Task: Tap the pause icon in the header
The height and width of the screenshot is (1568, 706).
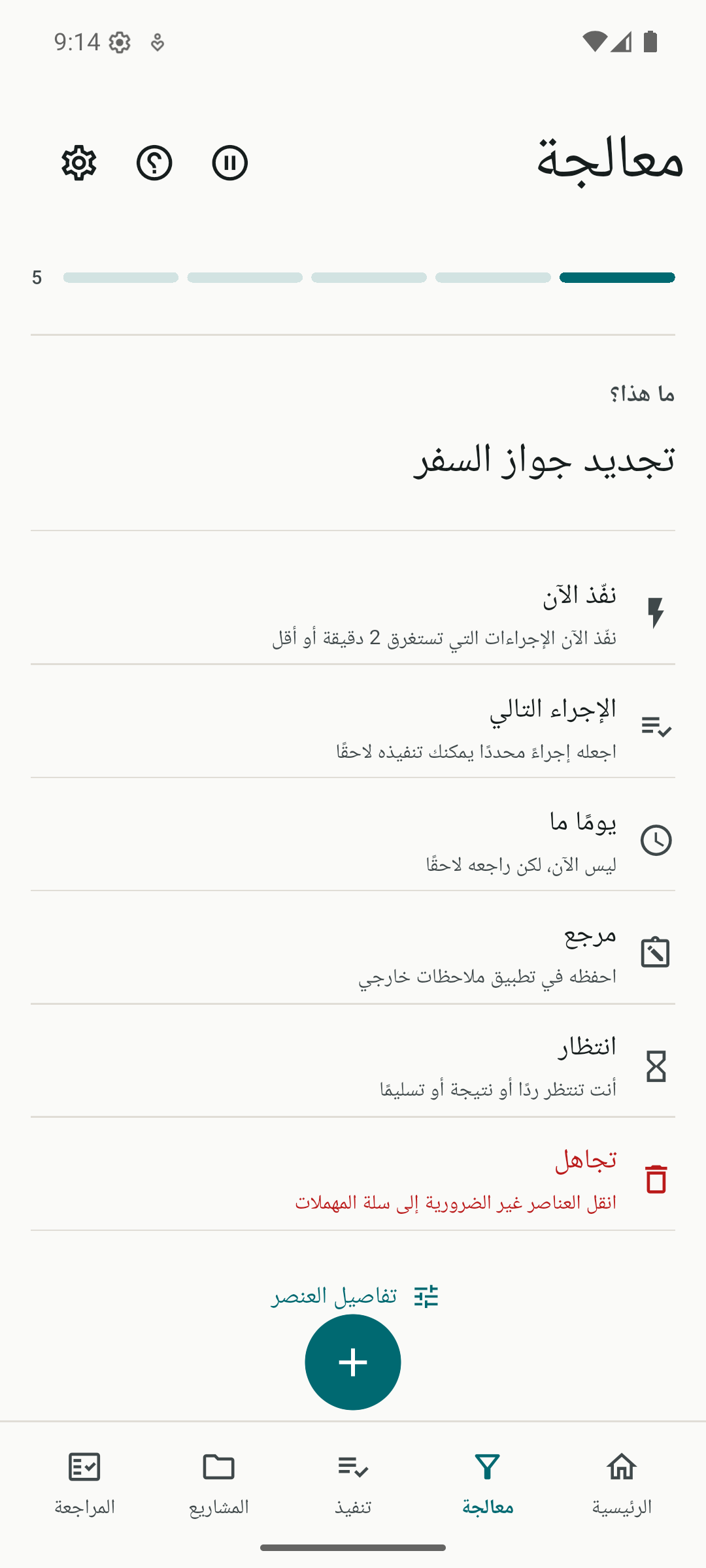Action: (x=230, y=163)
